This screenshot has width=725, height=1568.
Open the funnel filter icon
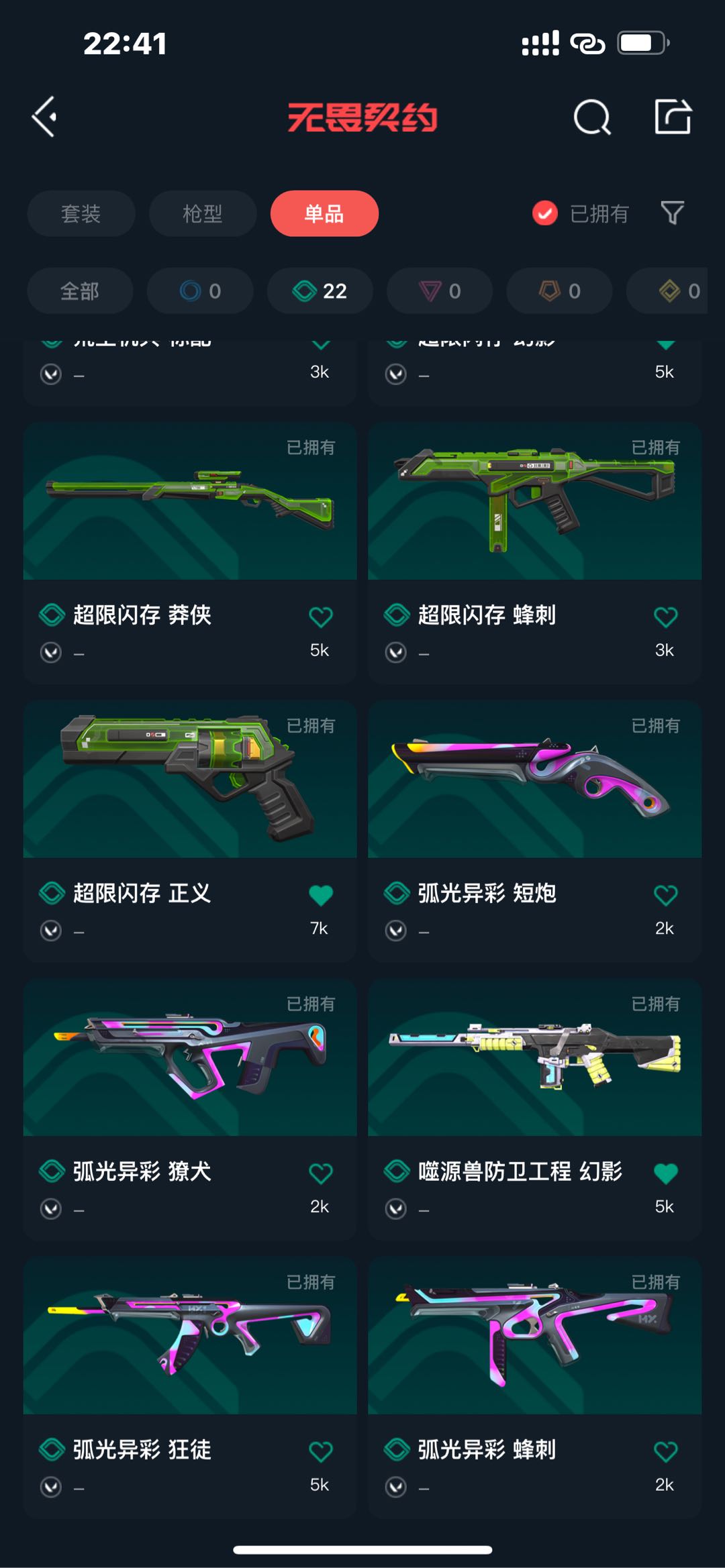coord(672,213)
